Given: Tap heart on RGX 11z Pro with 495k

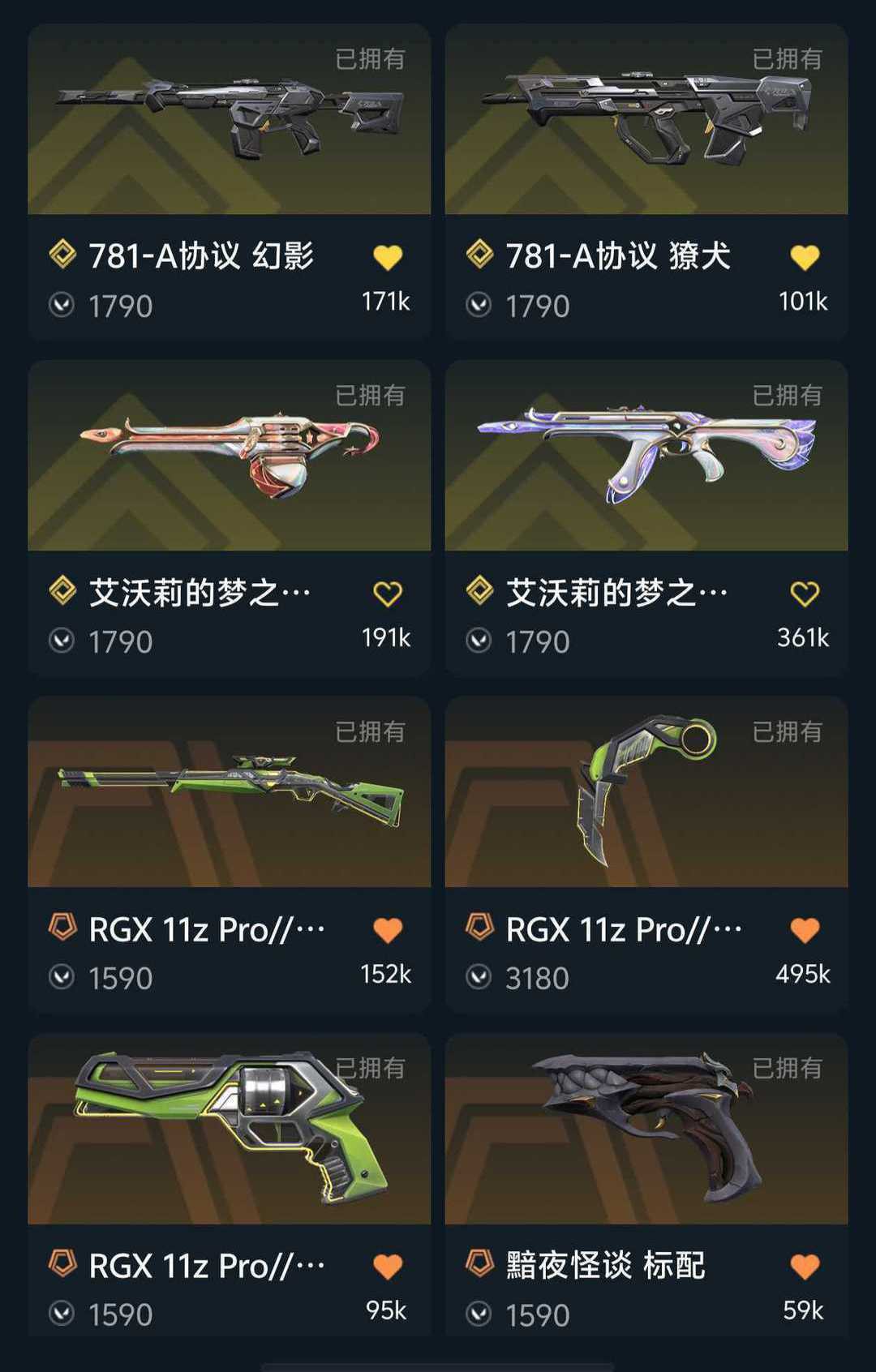Looking at the screenshot, I should (x=805, y=930).
